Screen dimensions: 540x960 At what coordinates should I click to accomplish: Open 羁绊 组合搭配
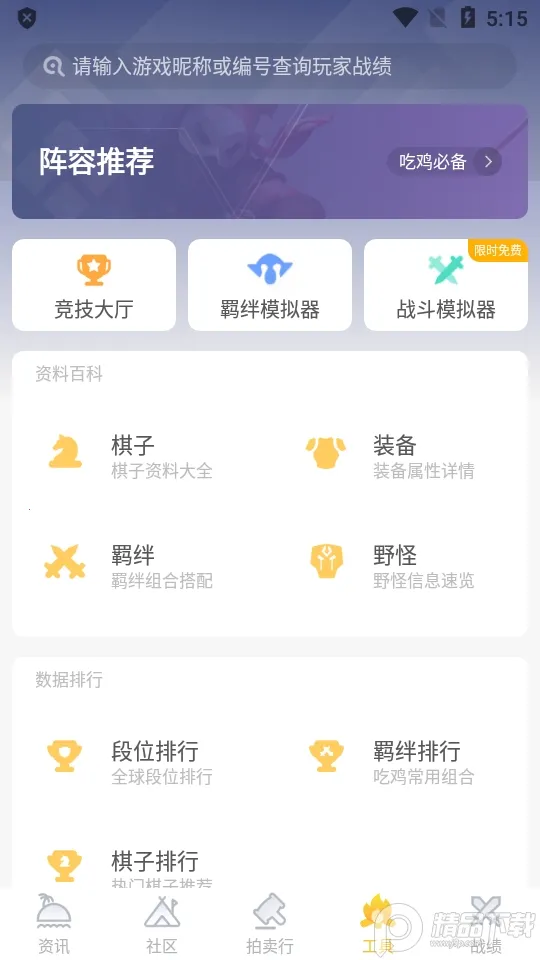131,566
